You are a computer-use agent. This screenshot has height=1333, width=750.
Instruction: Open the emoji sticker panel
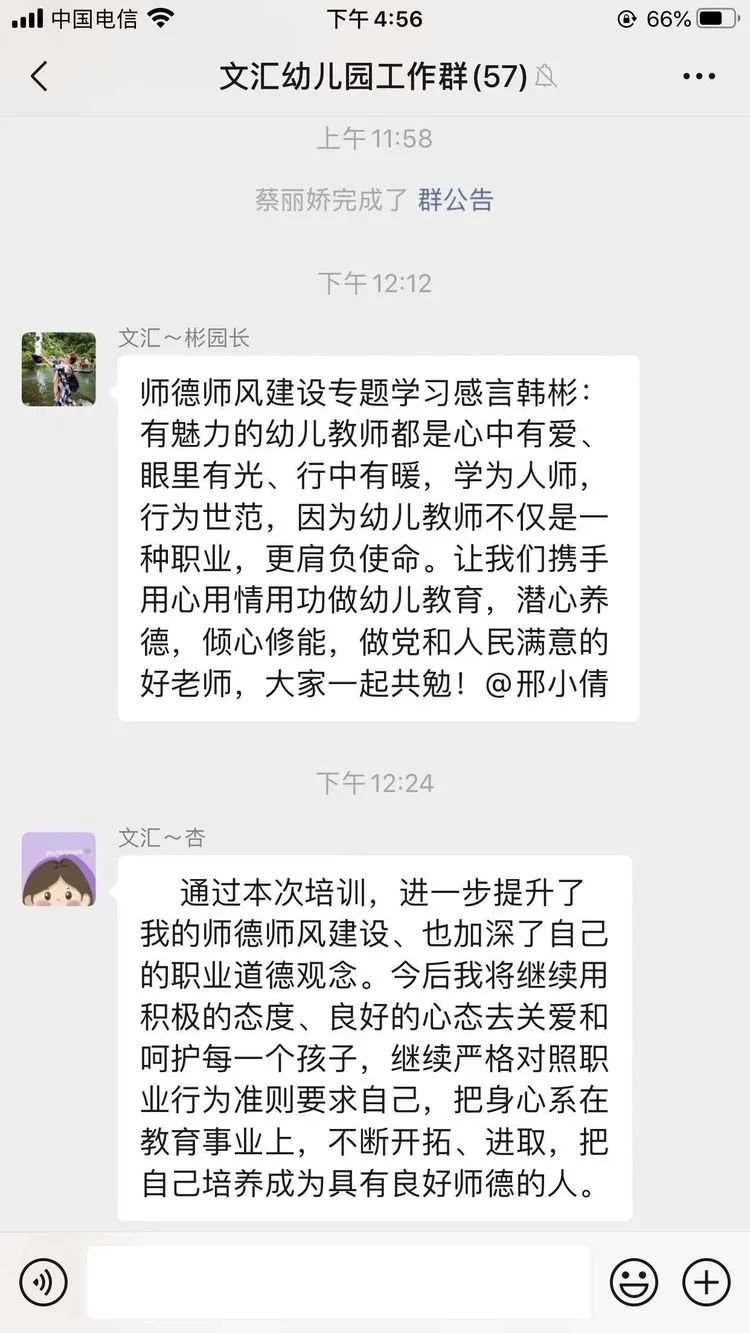(634, 1282)
